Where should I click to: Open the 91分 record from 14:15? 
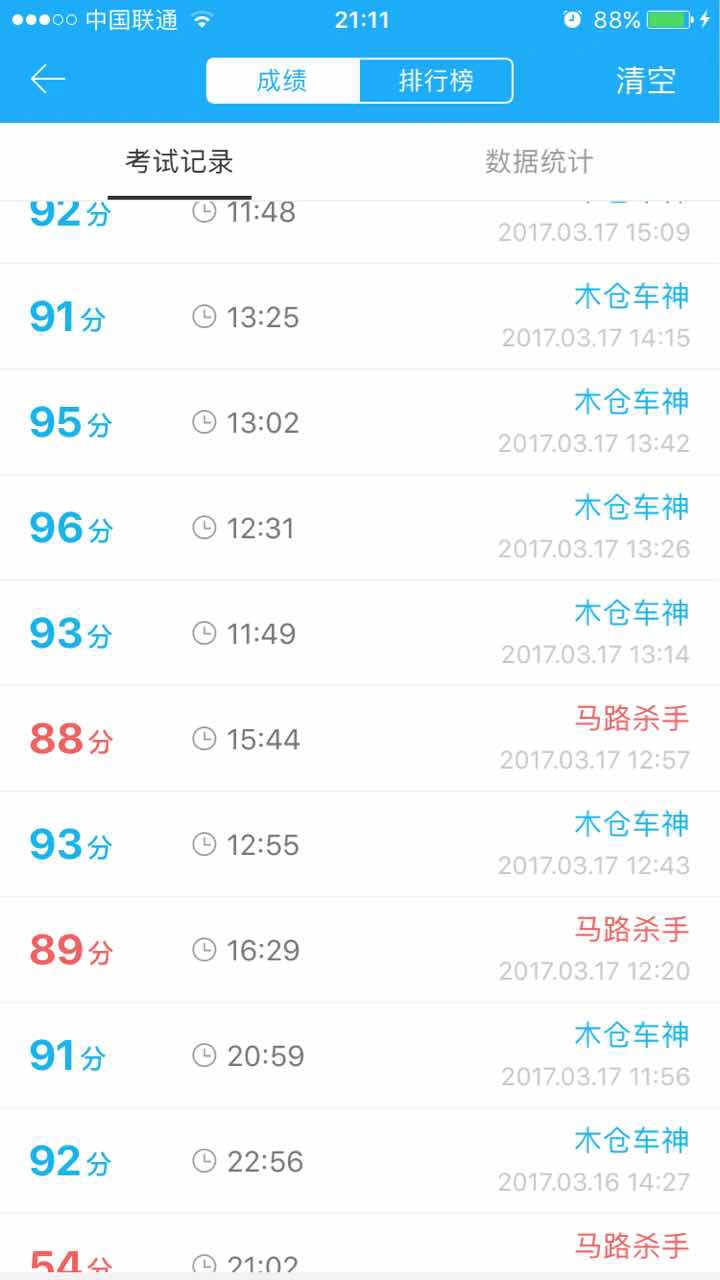coord(360,317)
